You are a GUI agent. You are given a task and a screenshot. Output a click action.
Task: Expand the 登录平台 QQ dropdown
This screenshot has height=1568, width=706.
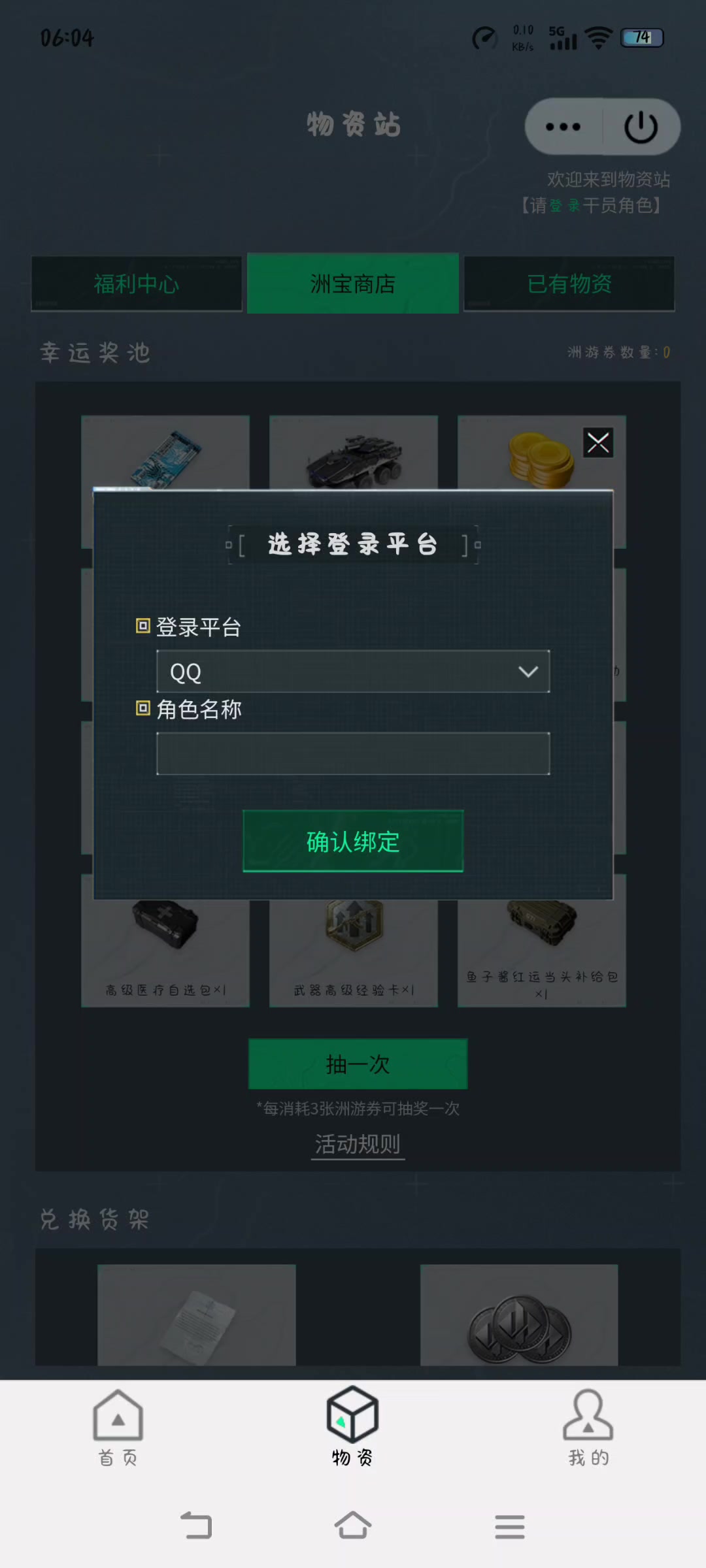tap(353, 672)
